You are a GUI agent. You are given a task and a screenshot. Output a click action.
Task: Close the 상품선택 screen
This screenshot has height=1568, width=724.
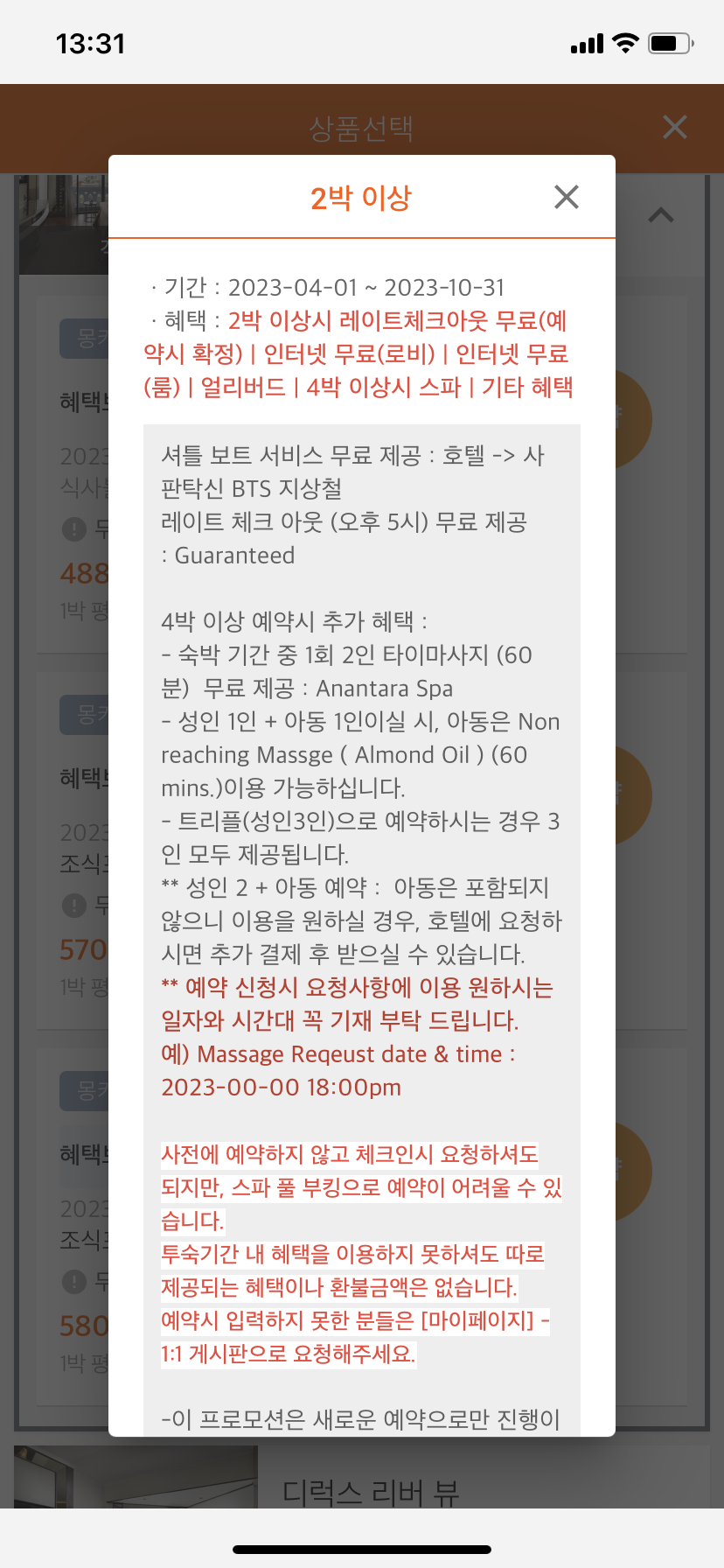[674, 128]
